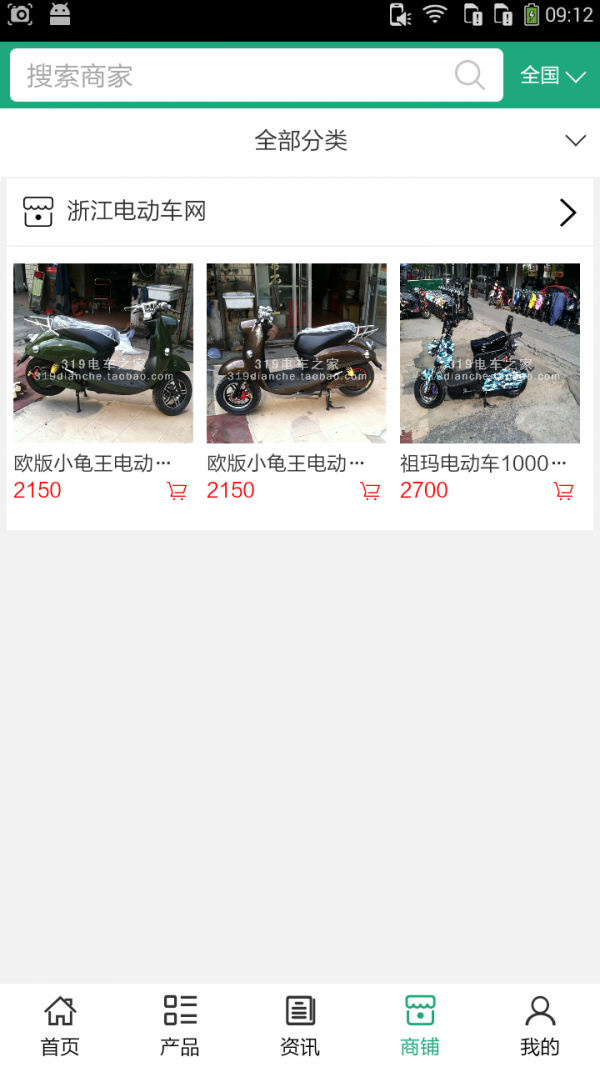Tap the magnifier search icon
Image resolution: width=600 pixels, height=1067 pixels.
469,75
